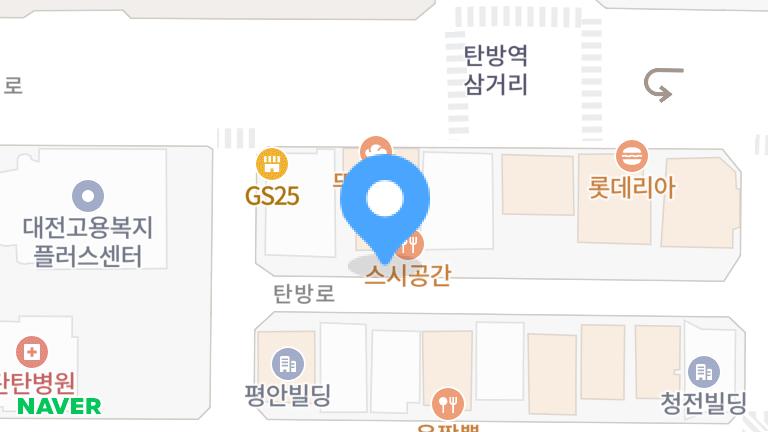Open the 탄탄병원 hospital marker
The height and width of the screenshot is (432, 768).
click(32, 352)
